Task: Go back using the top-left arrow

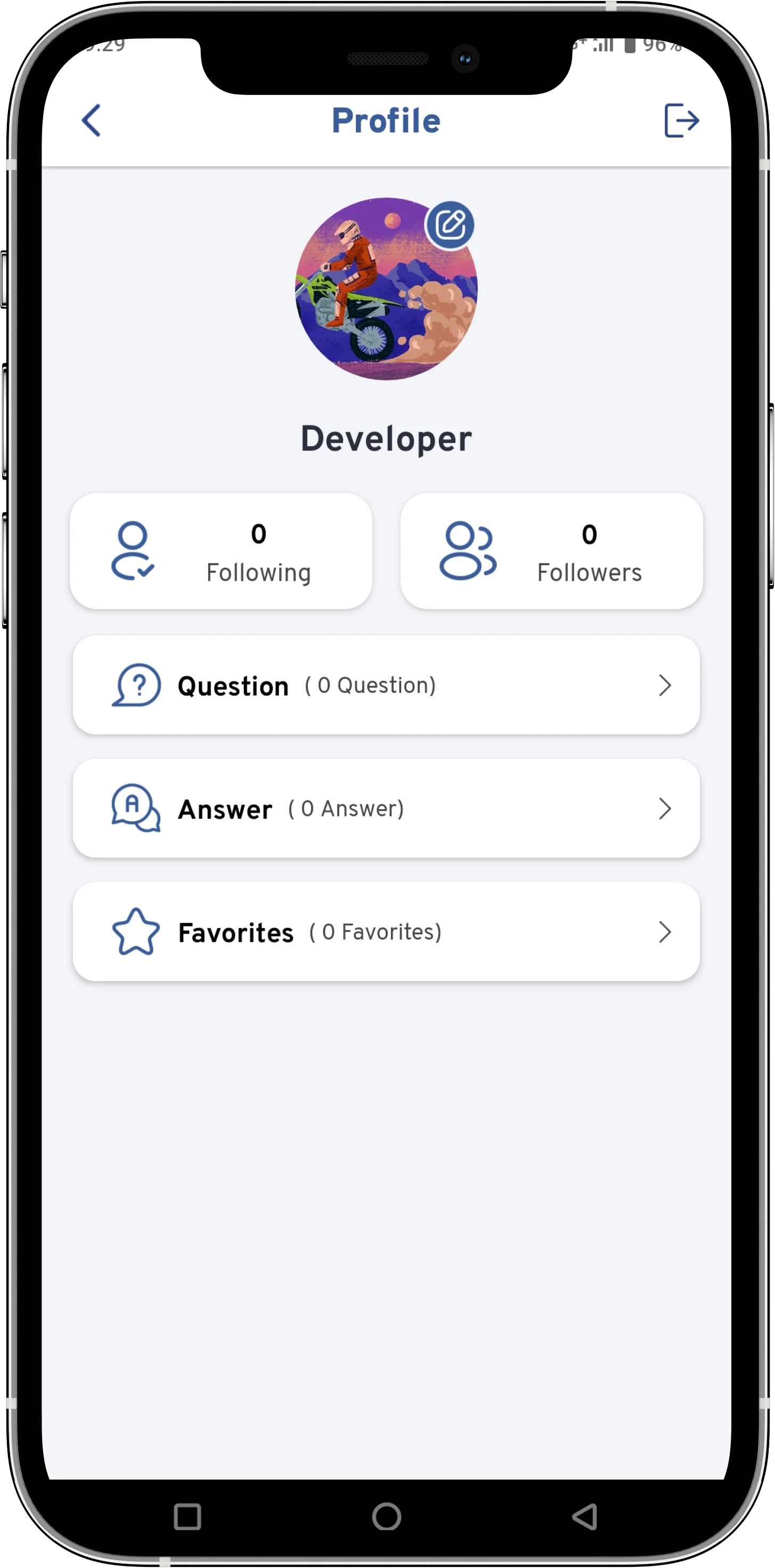Action: point(91,120)
